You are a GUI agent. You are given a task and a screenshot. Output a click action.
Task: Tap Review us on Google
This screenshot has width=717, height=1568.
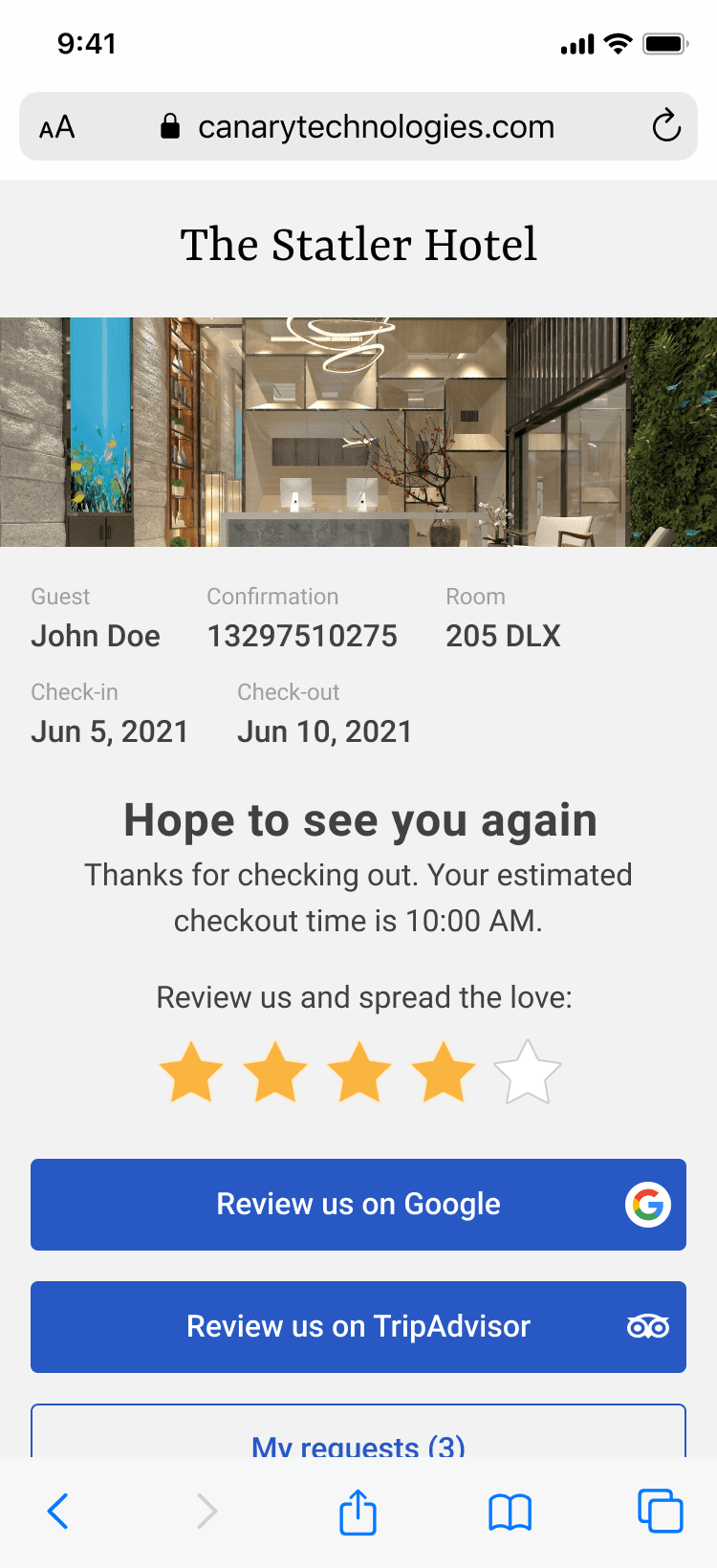(358, 1205)
